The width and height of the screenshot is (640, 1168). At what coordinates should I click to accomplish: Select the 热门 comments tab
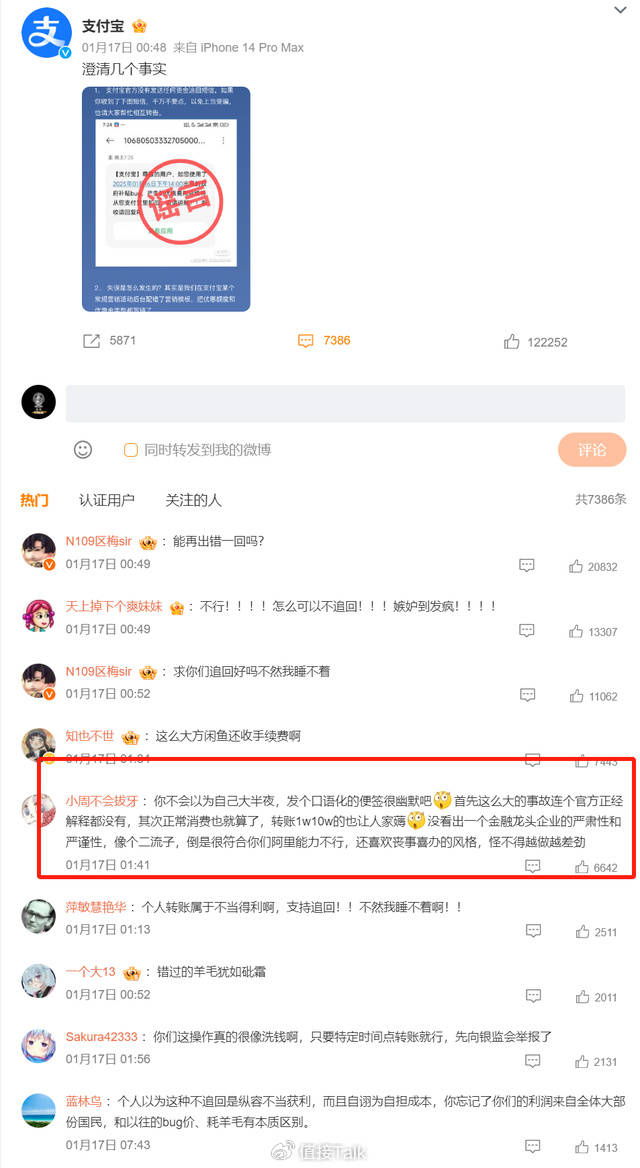pos(34,500)
